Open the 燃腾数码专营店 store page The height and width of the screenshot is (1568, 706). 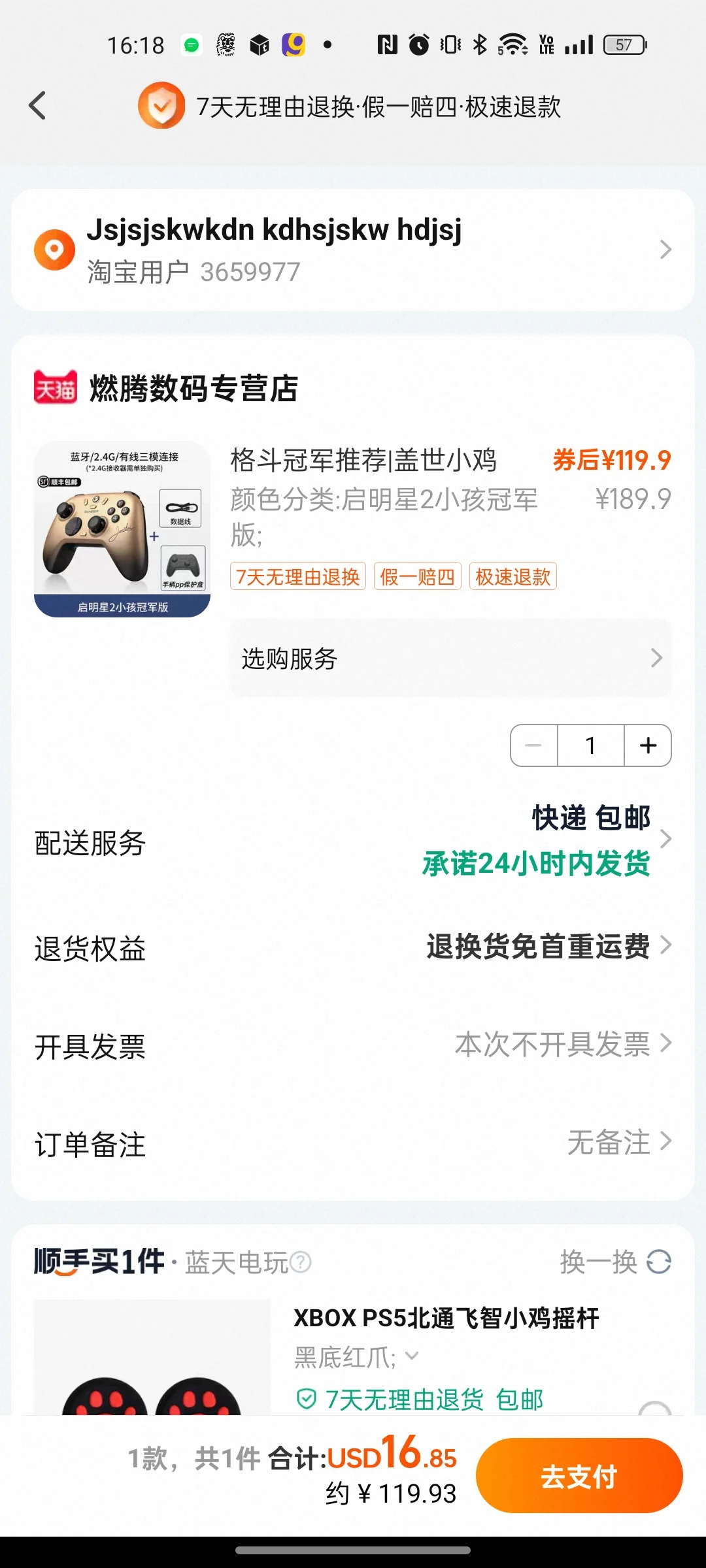[193, 389]
